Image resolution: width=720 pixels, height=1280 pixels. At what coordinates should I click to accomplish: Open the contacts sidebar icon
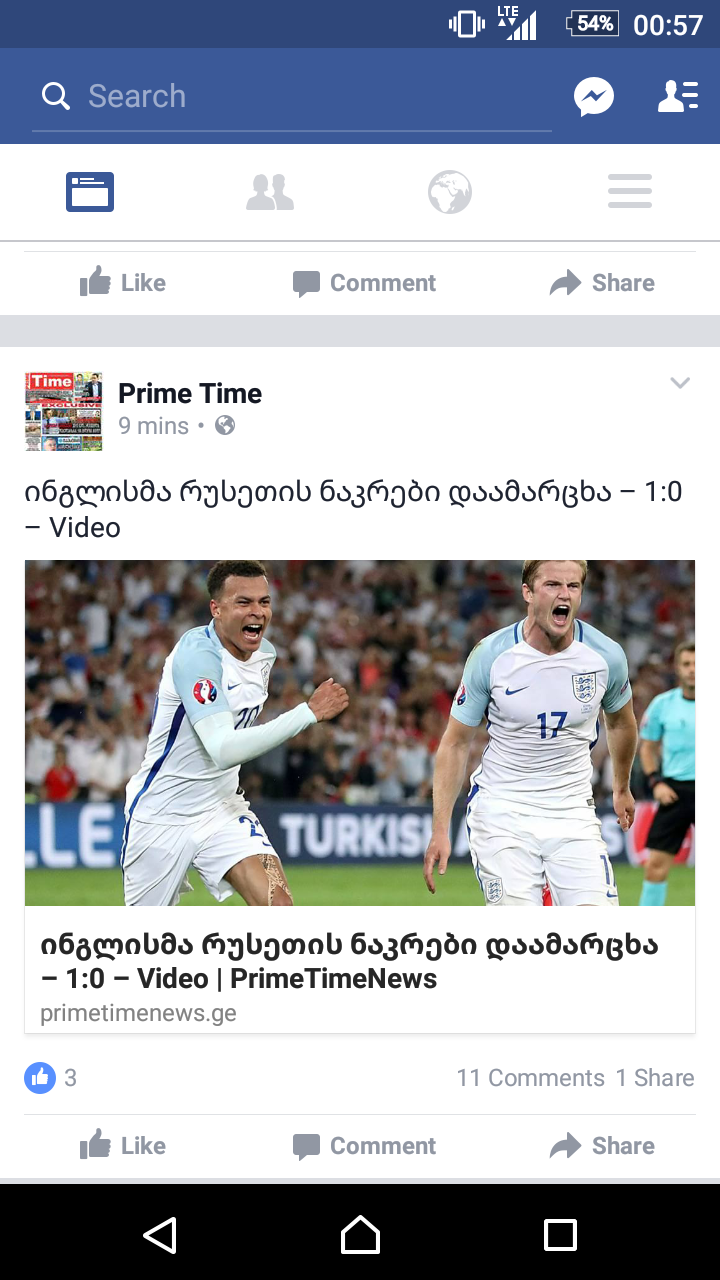[x=677, y=97]
